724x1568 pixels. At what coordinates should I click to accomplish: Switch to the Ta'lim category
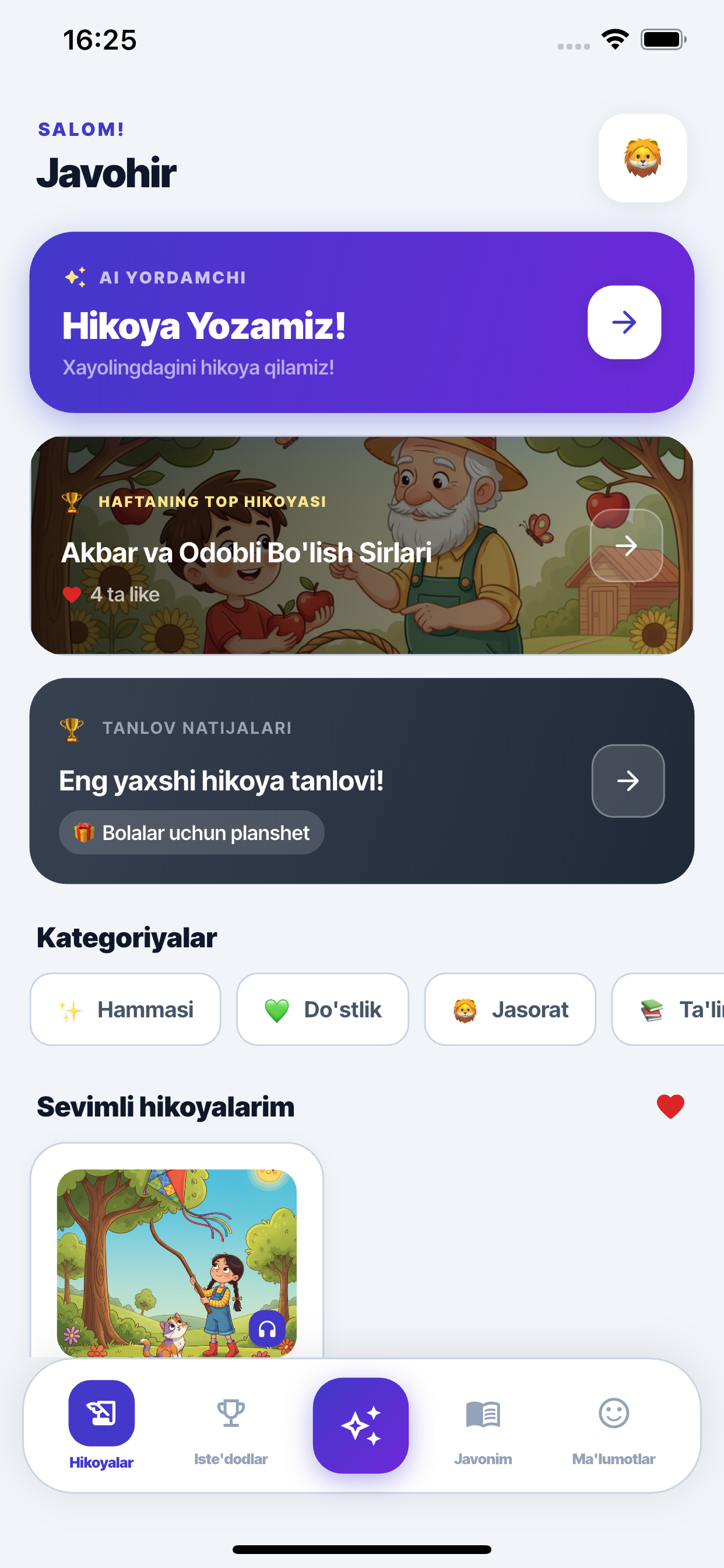681,1009
